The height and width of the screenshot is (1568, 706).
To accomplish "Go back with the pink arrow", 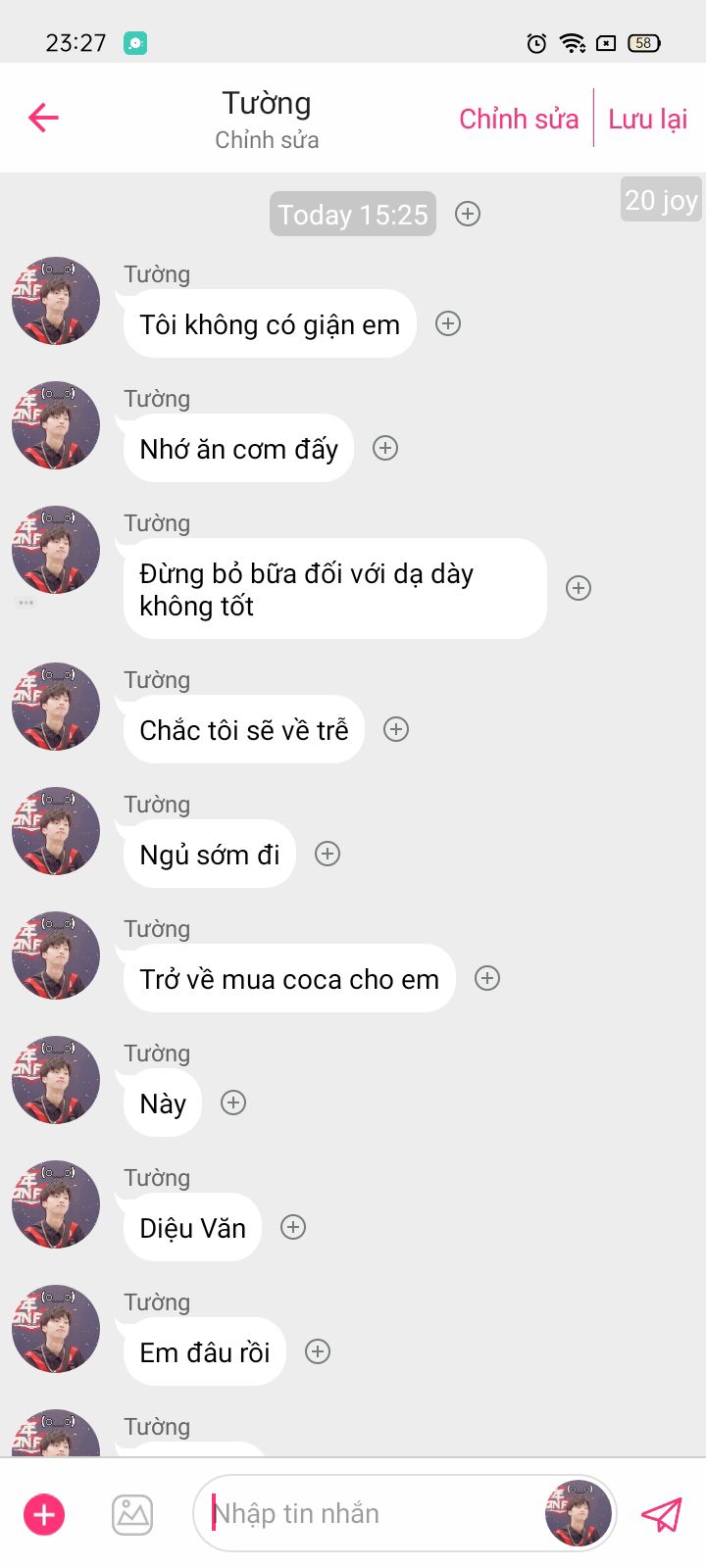I will tap(43, 118).
